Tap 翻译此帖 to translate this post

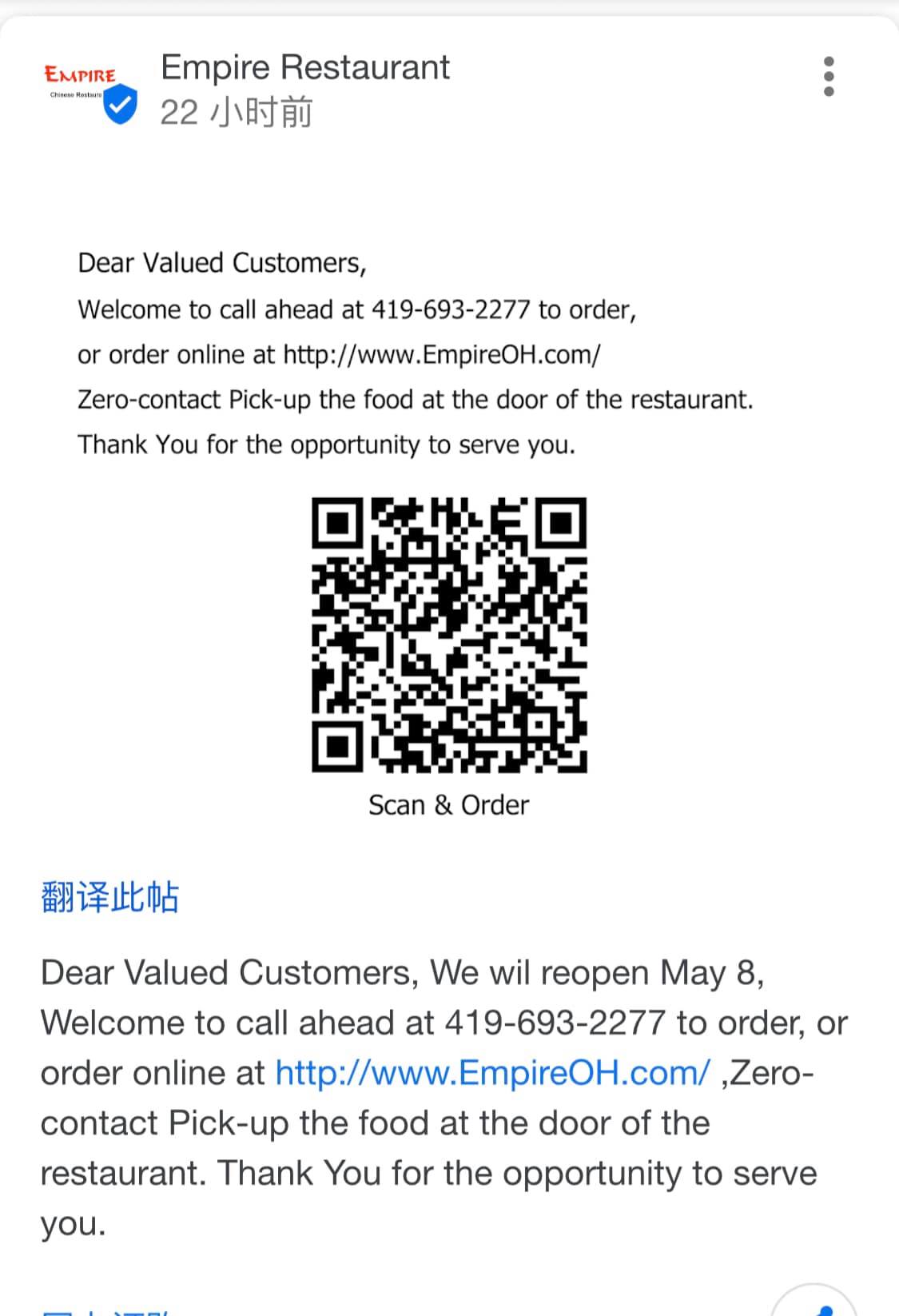click(x=110, y=897)
